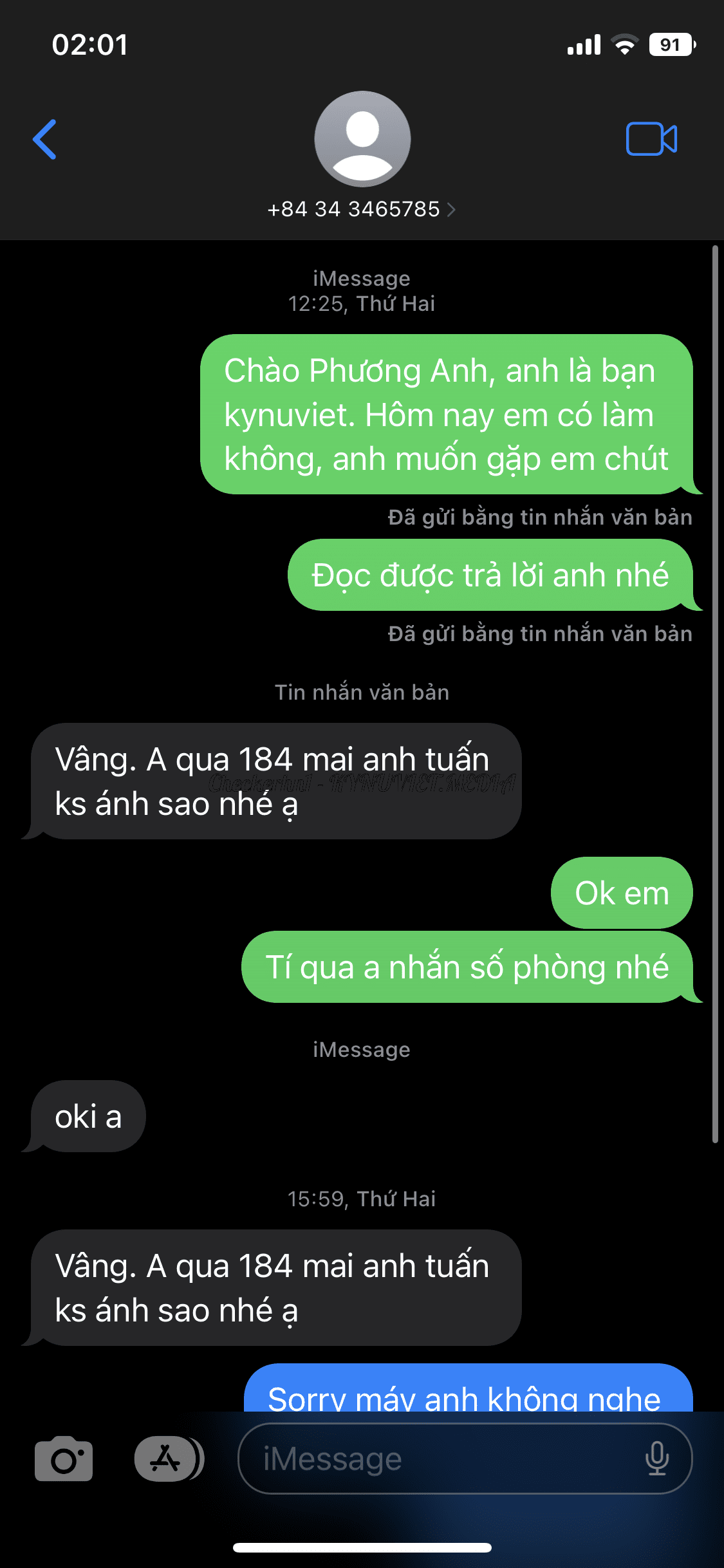Record an audio message with the microphone

tap(656, 1459)
